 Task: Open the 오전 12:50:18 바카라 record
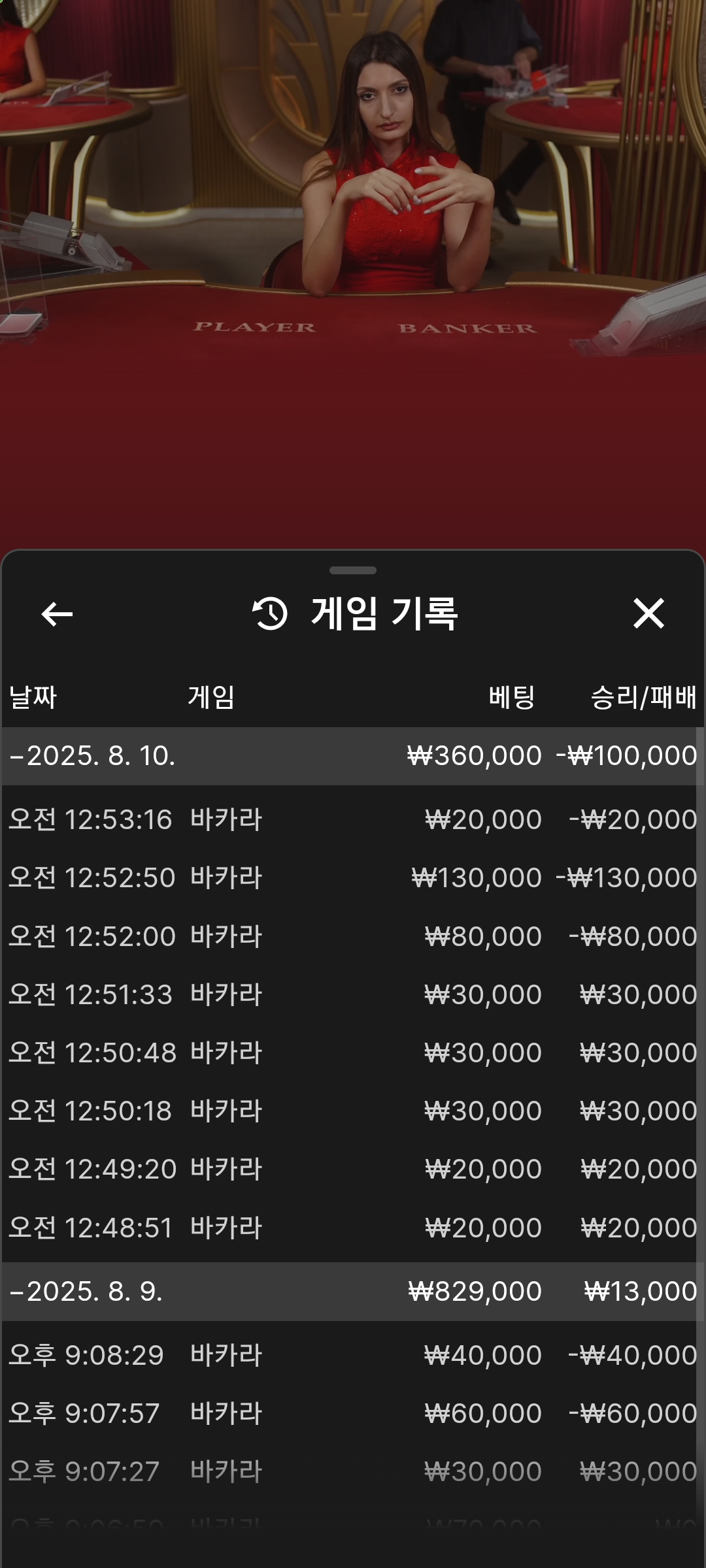coord(349,1111)
